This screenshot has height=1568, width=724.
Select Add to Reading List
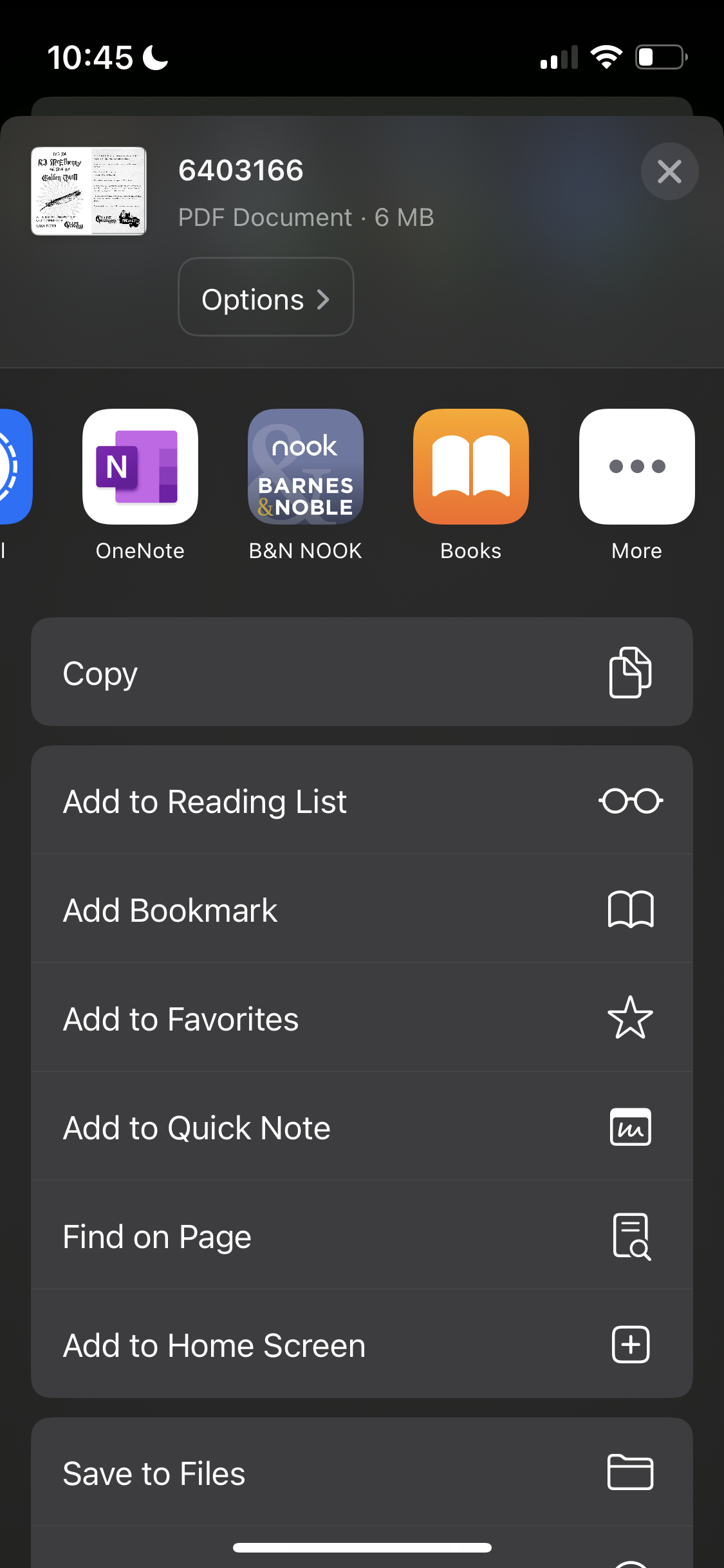coord(362,801)
